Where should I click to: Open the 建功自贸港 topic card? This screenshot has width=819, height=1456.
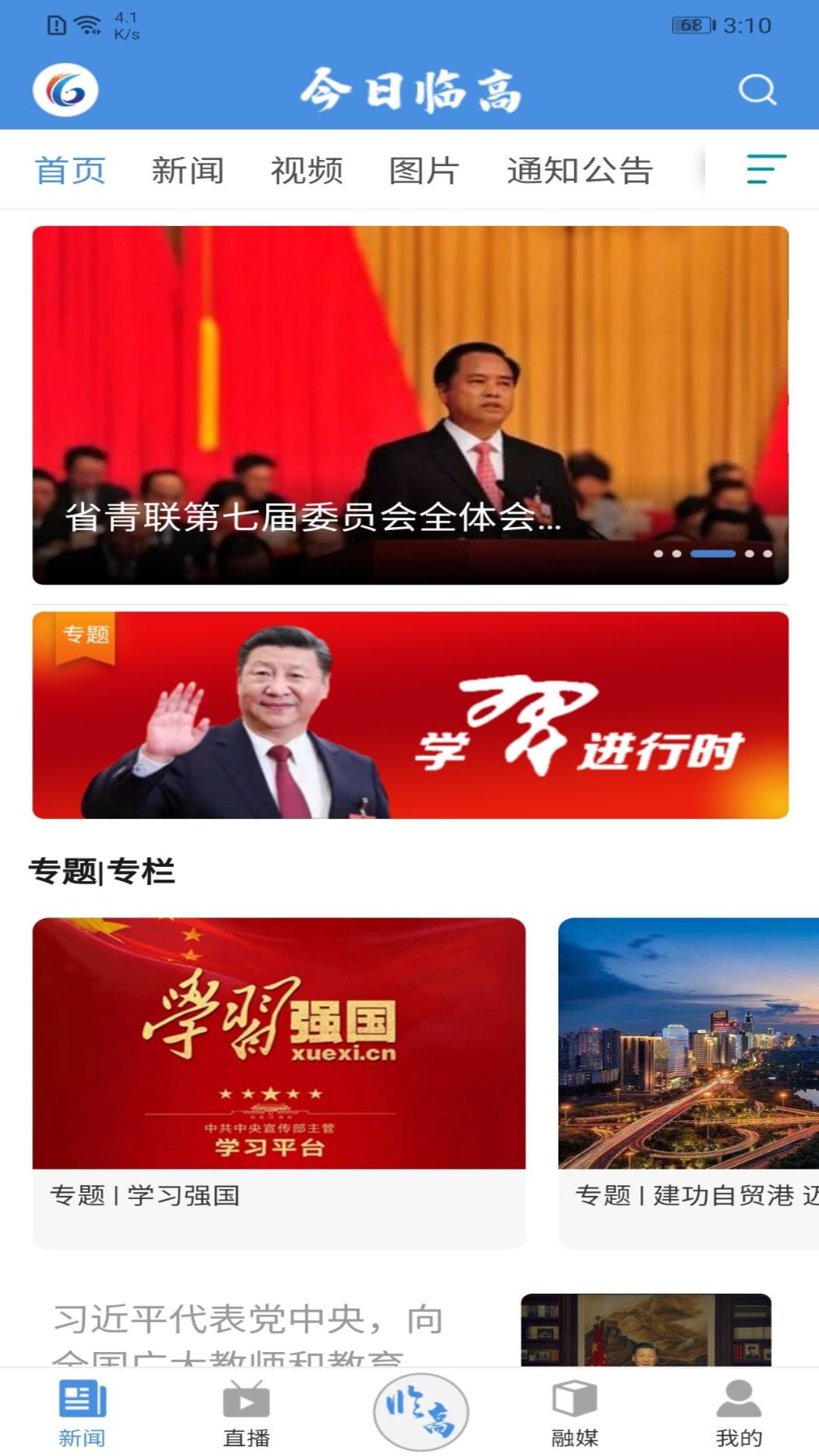[x=689, y=1082]
